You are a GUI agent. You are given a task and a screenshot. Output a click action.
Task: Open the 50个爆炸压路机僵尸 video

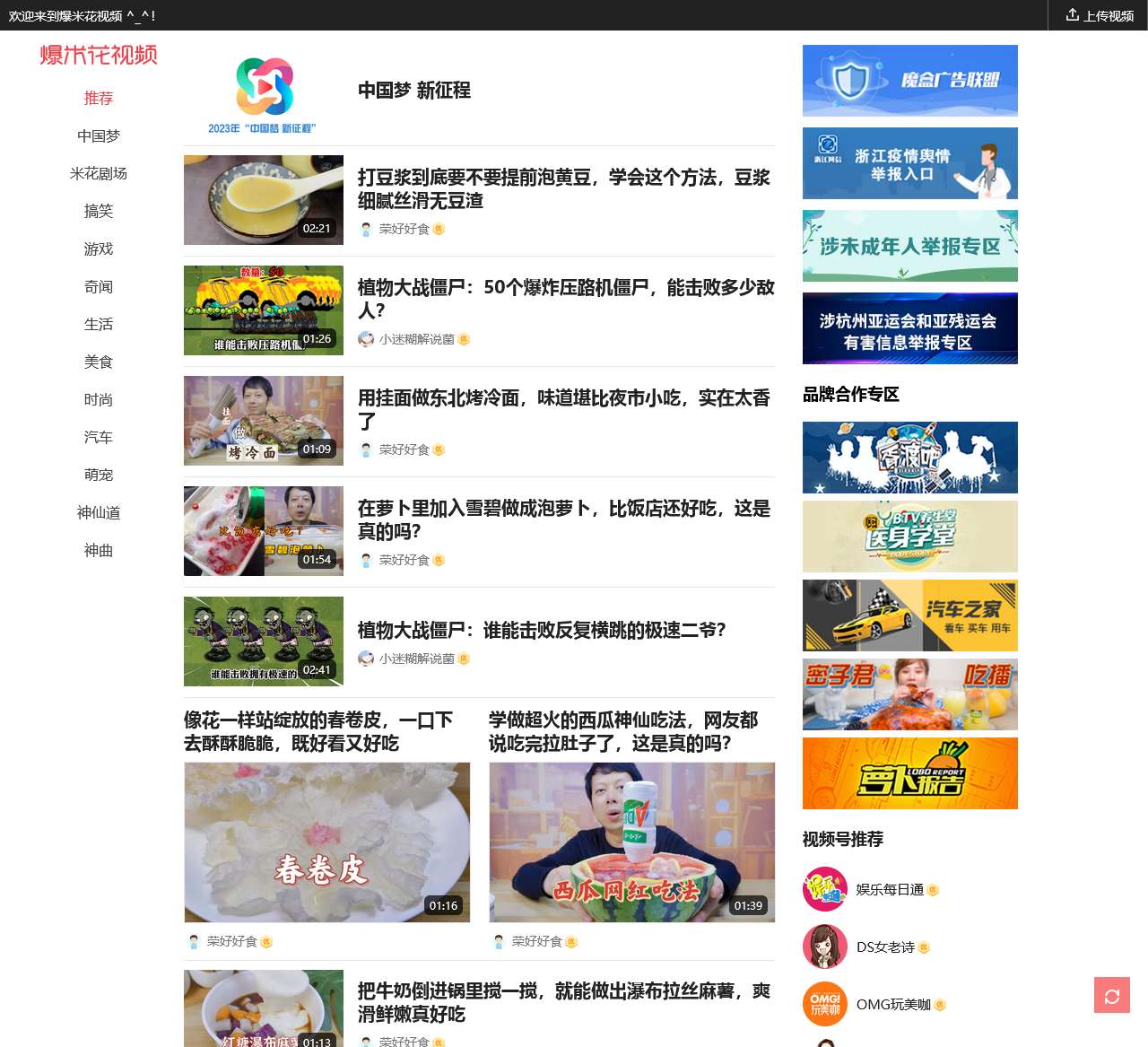click(565, 299)
